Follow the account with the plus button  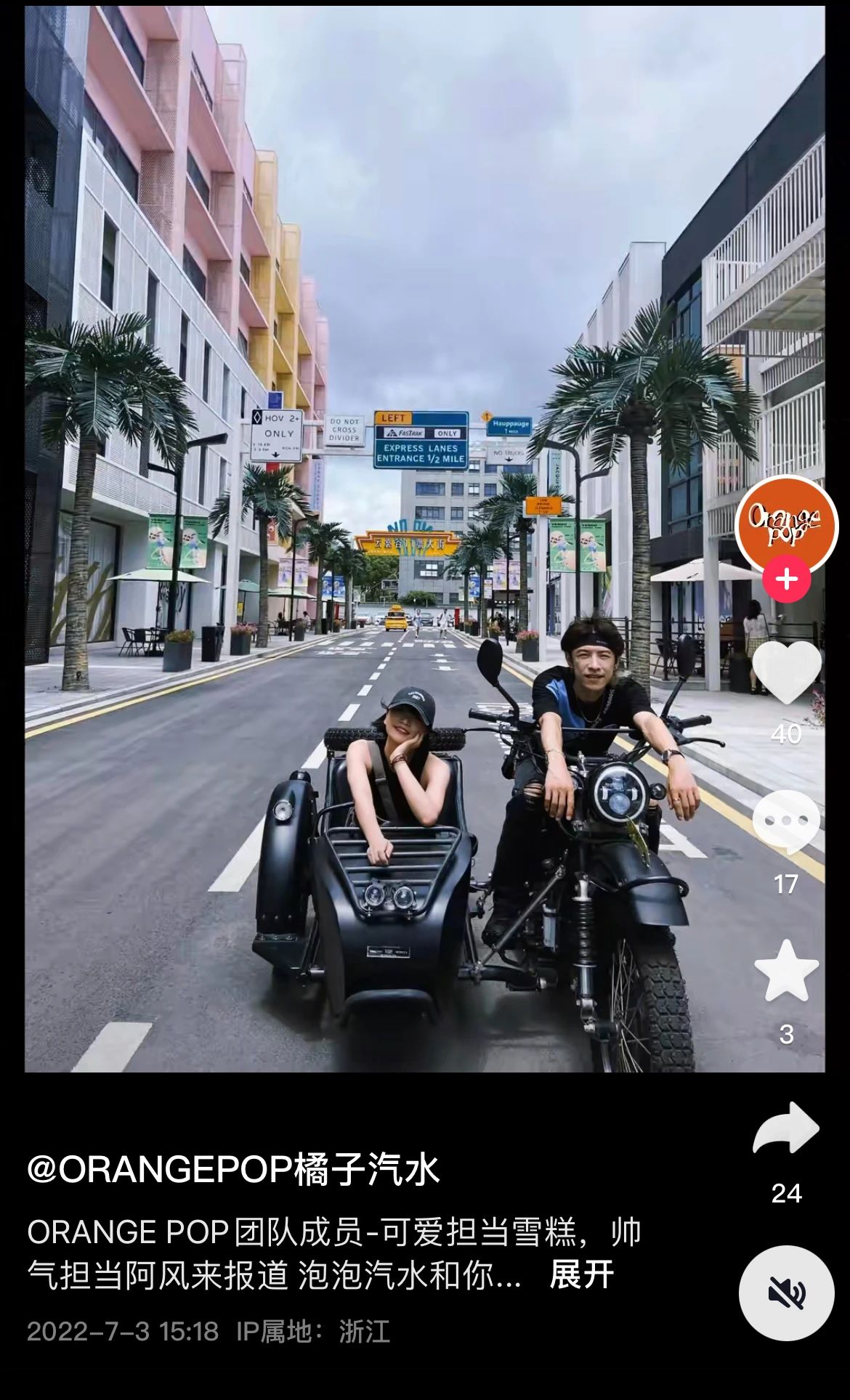[786, 579]
